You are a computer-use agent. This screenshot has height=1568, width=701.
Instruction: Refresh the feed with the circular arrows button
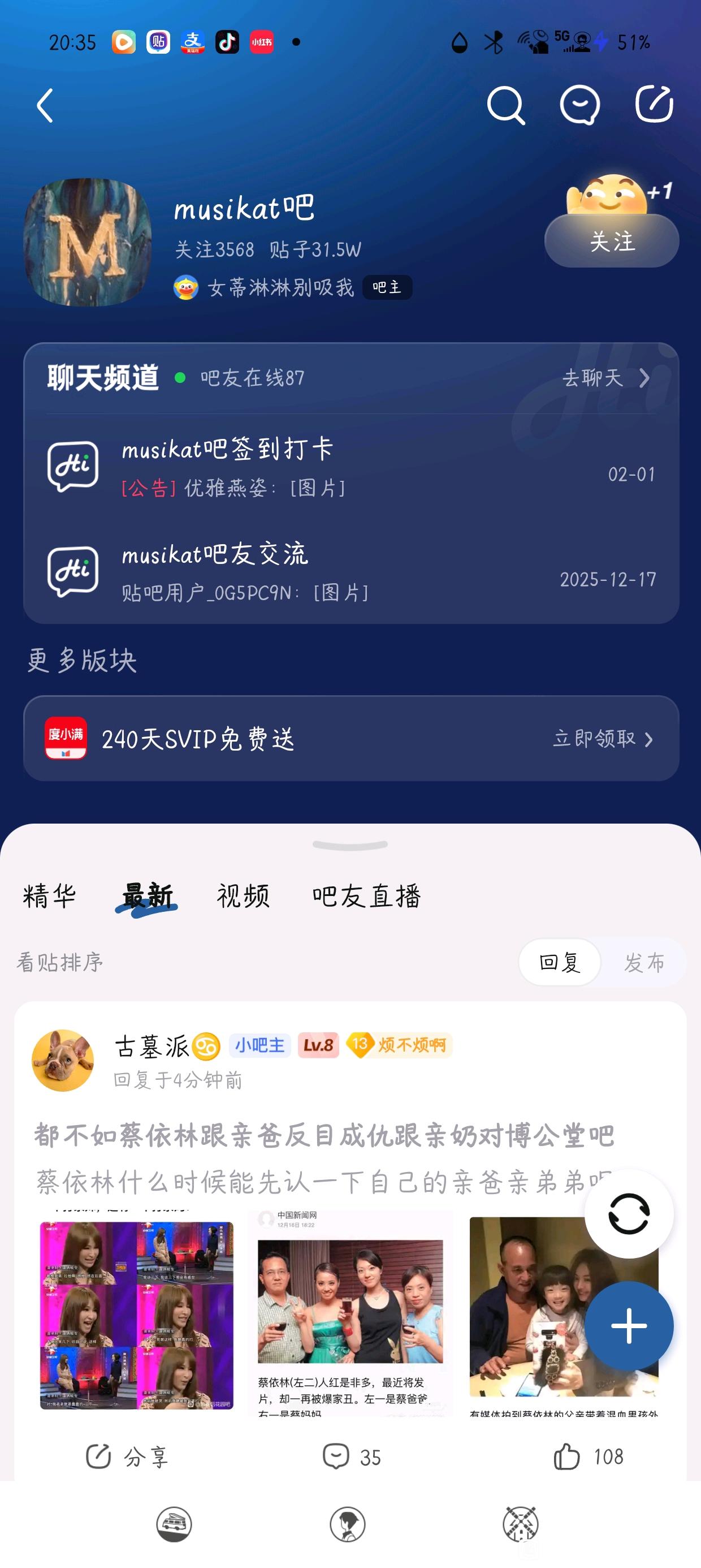pos(629,1214)
